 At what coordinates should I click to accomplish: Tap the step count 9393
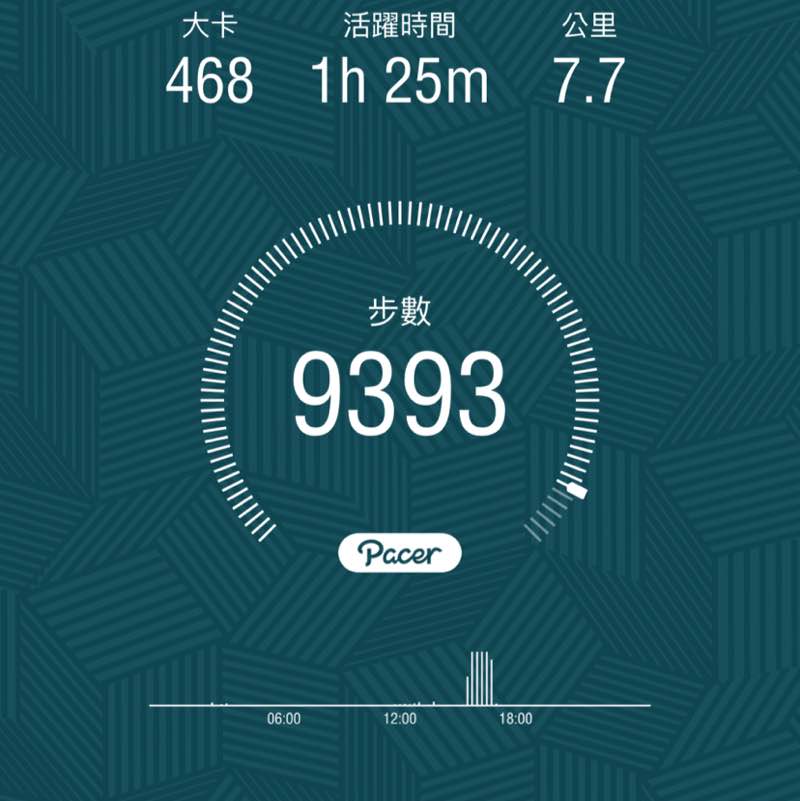398,390
